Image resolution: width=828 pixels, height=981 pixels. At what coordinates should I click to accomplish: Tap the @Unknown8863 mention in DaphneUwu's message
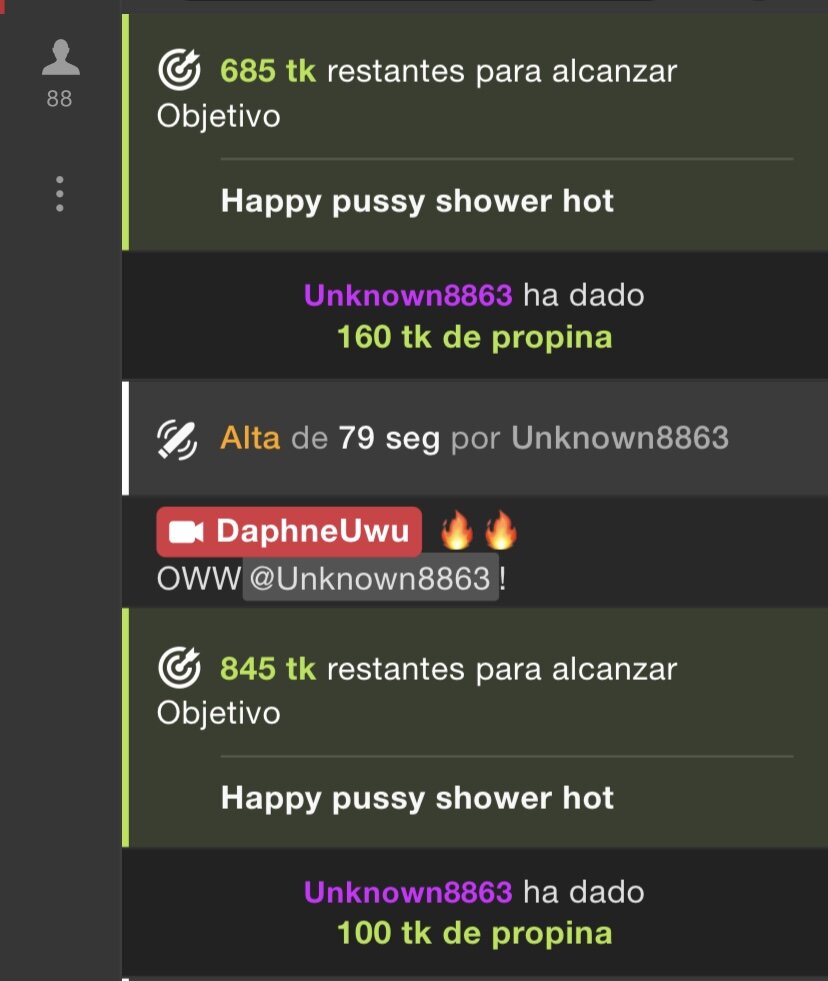click(371, 579)
